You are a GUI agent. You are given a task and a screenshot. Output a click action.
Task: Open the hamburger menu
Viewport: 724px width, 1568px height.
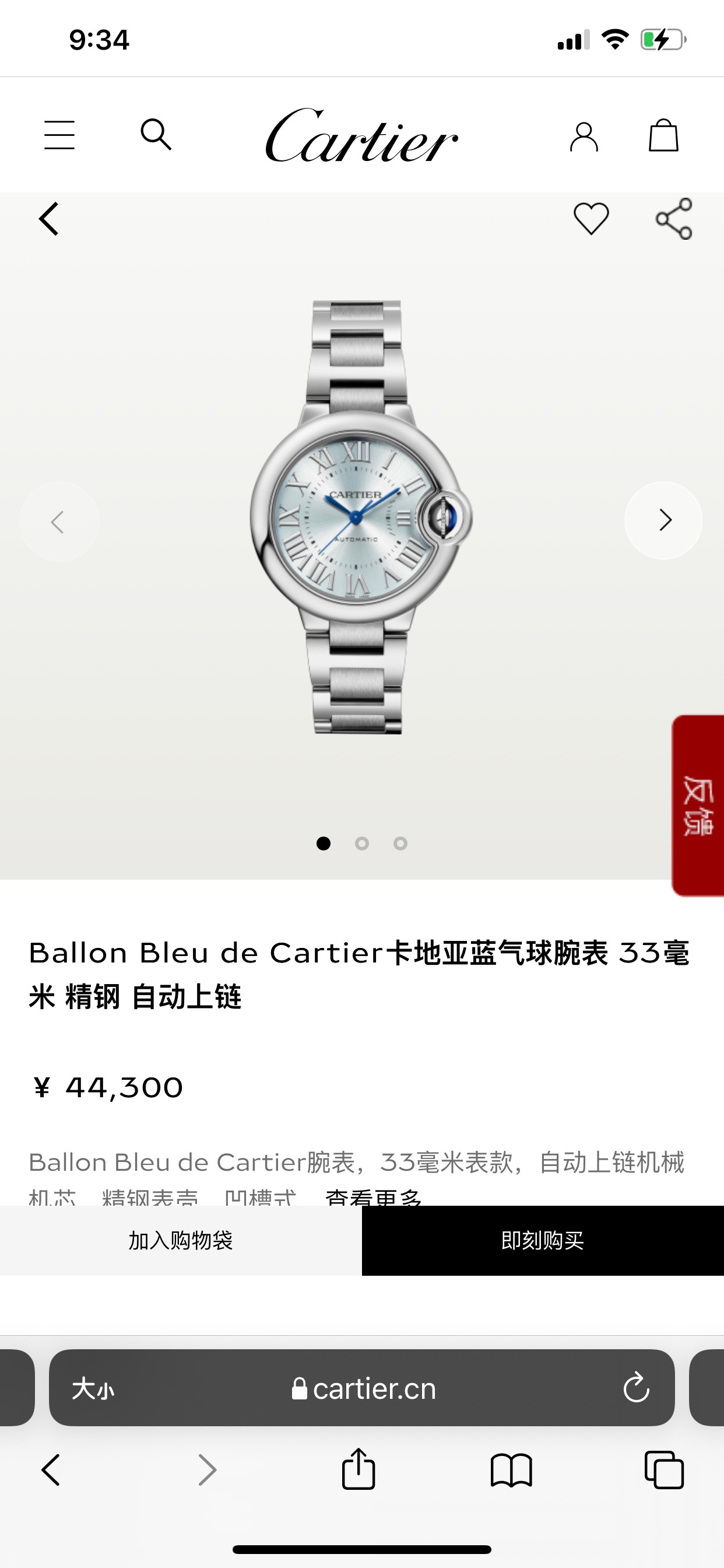pos(59,135)
